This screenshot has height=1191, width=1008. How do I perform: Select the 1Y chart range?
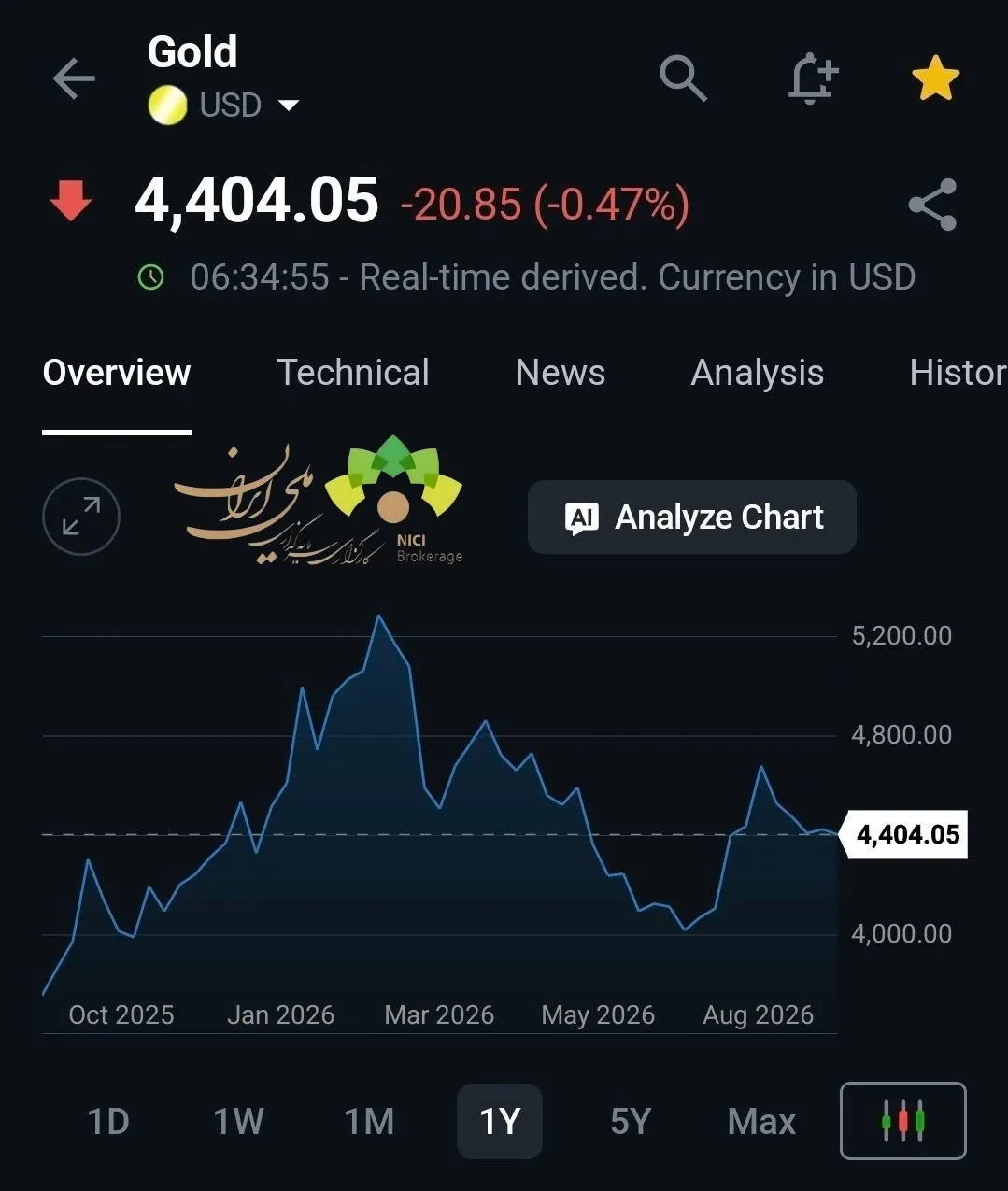tap(500, 1121)
